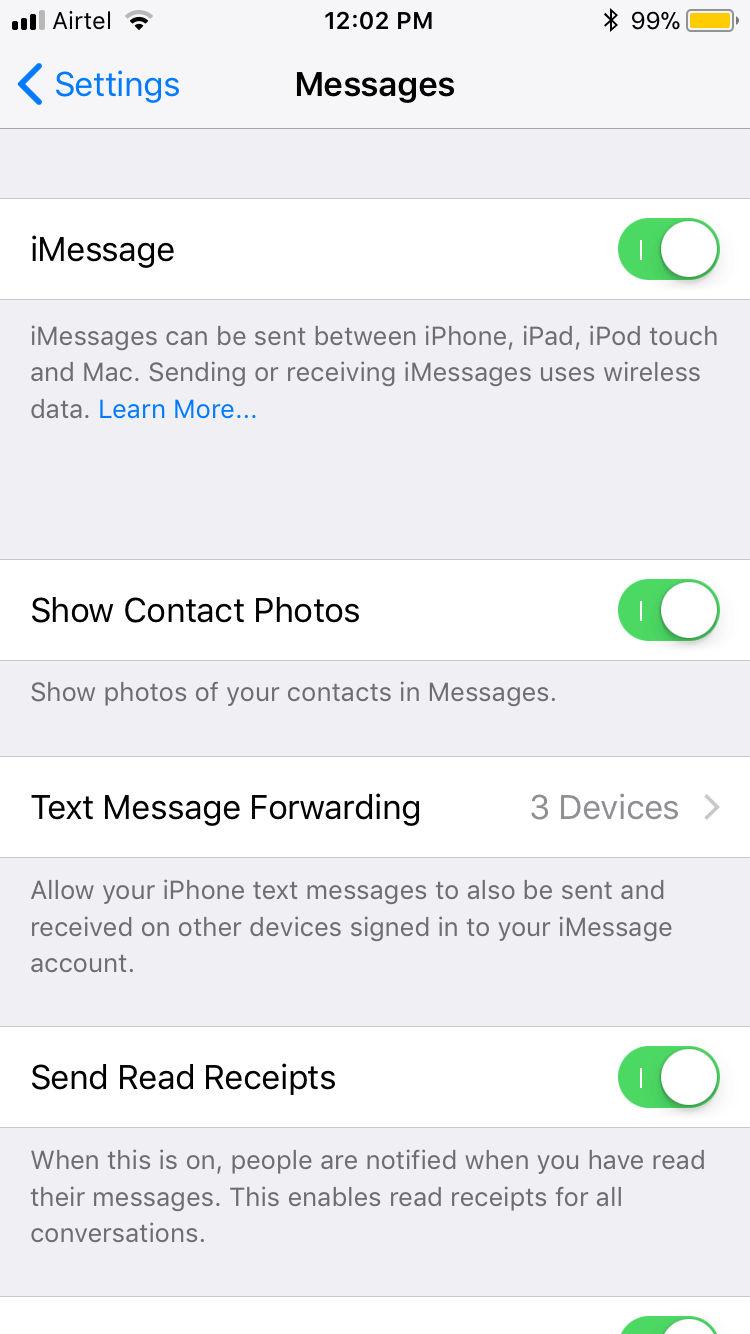The width and height of the screenshot is (750, 1334).
Task: Toggle Send Read Receipts off
Action: [x=668, y=1077]
